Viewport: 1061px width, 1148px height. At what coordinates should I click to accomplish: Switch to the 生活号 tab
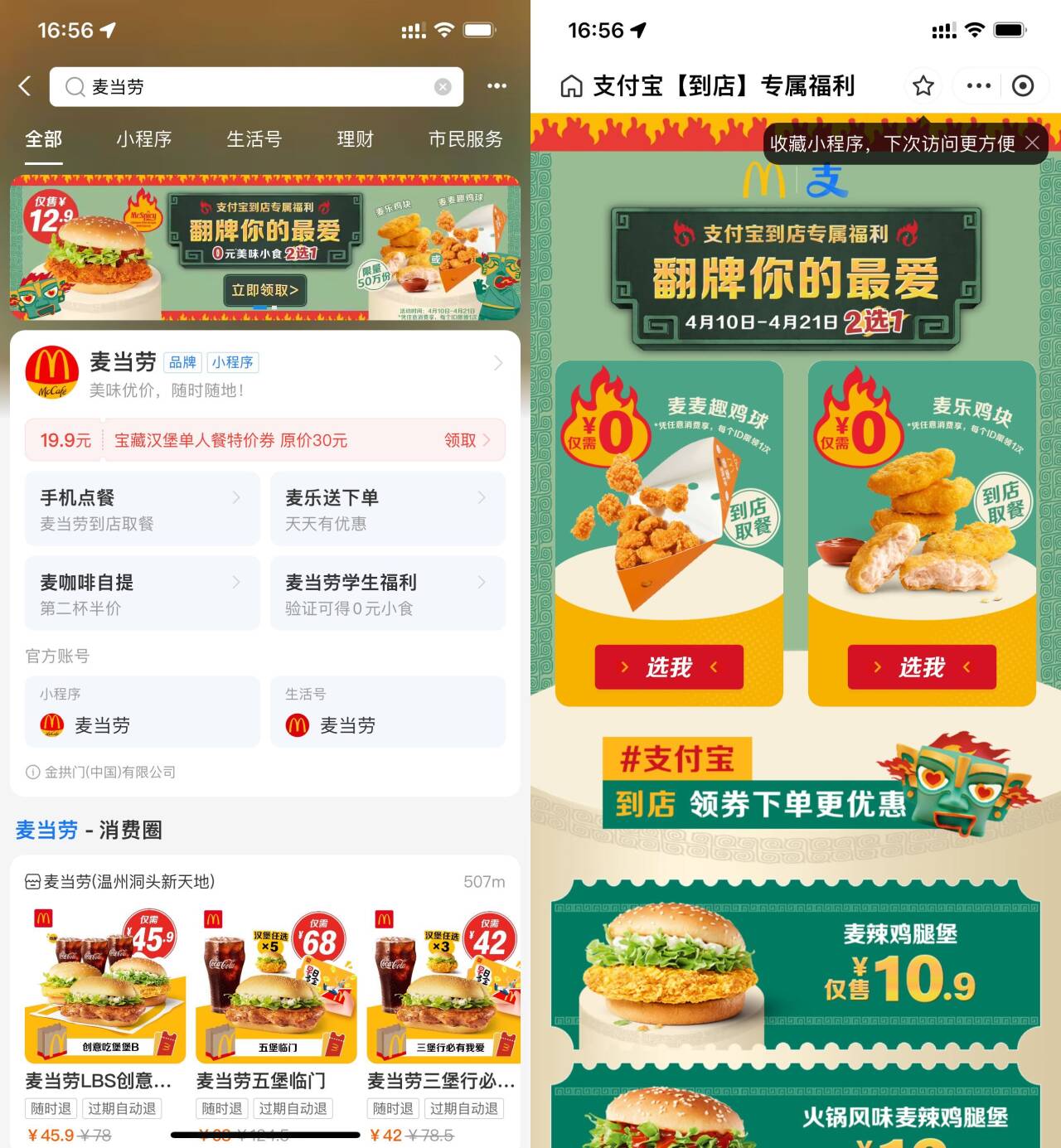254,139
